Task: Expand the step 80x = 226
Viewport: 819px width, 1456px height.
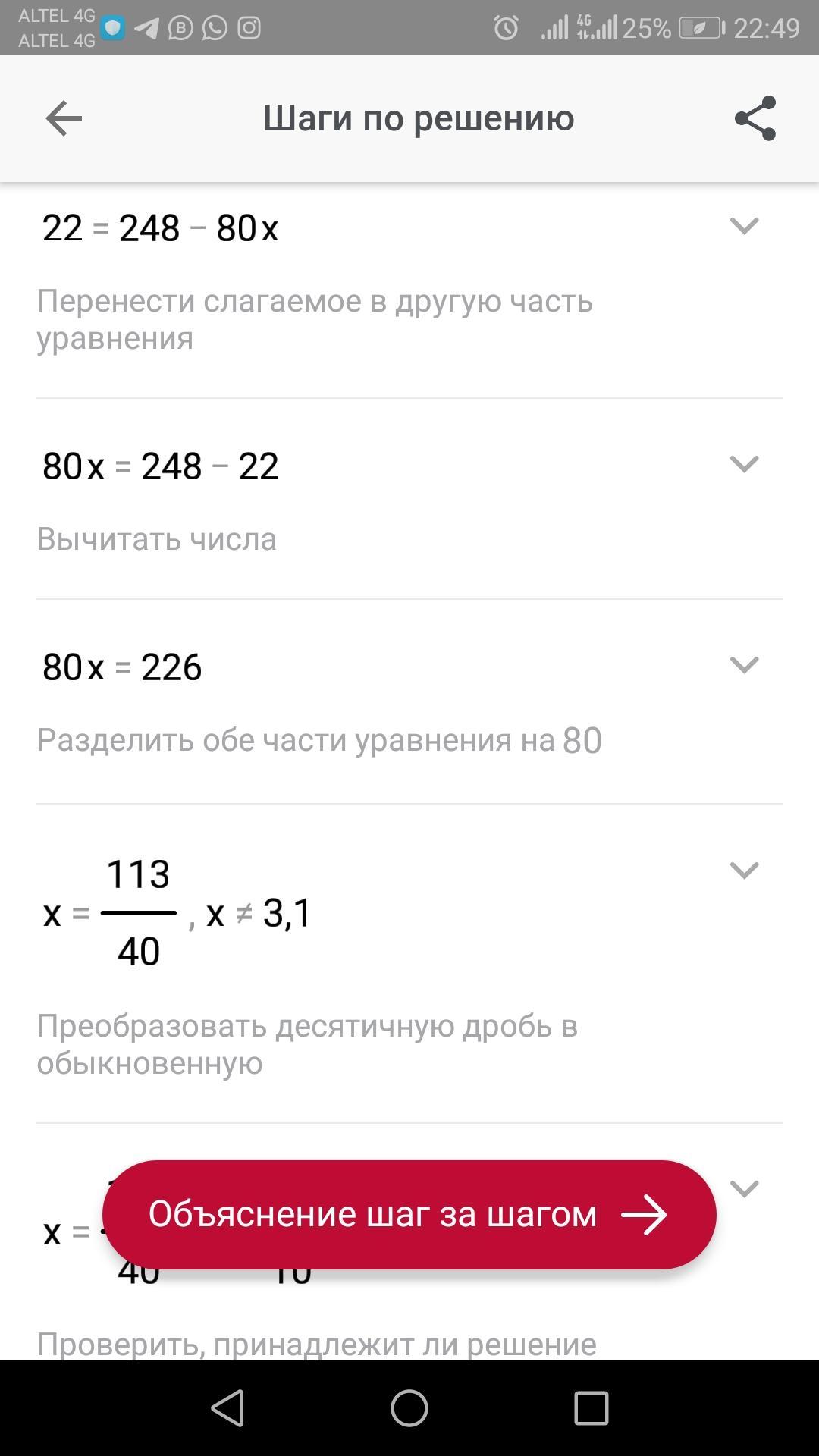Action: tap(744, 665)
